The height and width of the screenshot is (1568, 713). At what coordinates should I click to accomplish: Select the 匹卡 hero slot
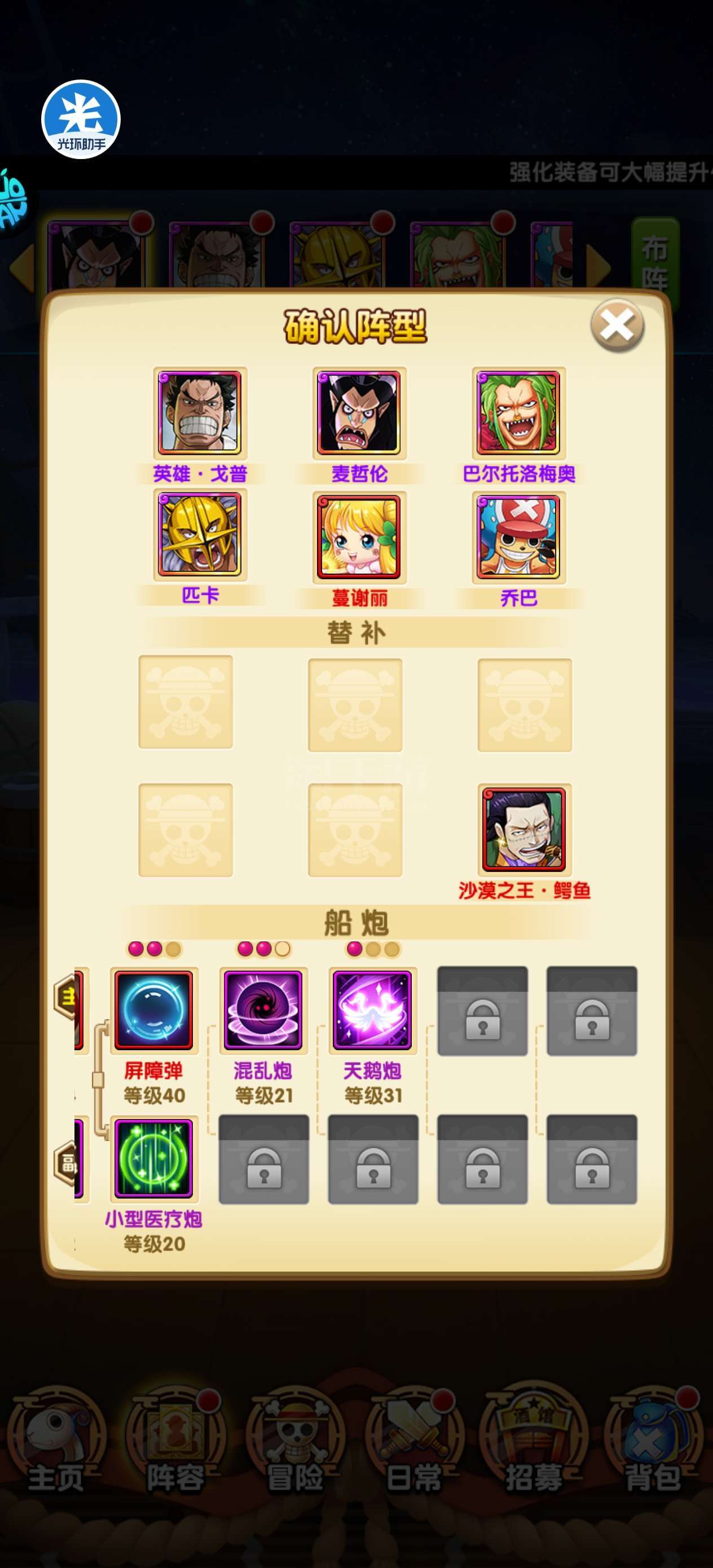click(200, 535)
